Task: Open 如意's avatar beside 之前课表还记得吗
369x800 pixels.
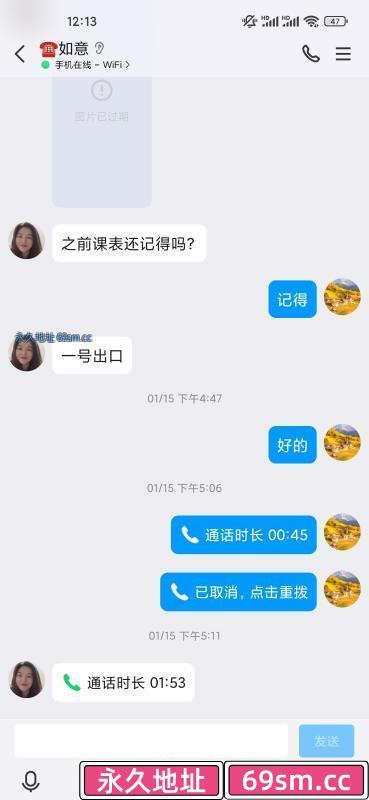Action: 27,241
